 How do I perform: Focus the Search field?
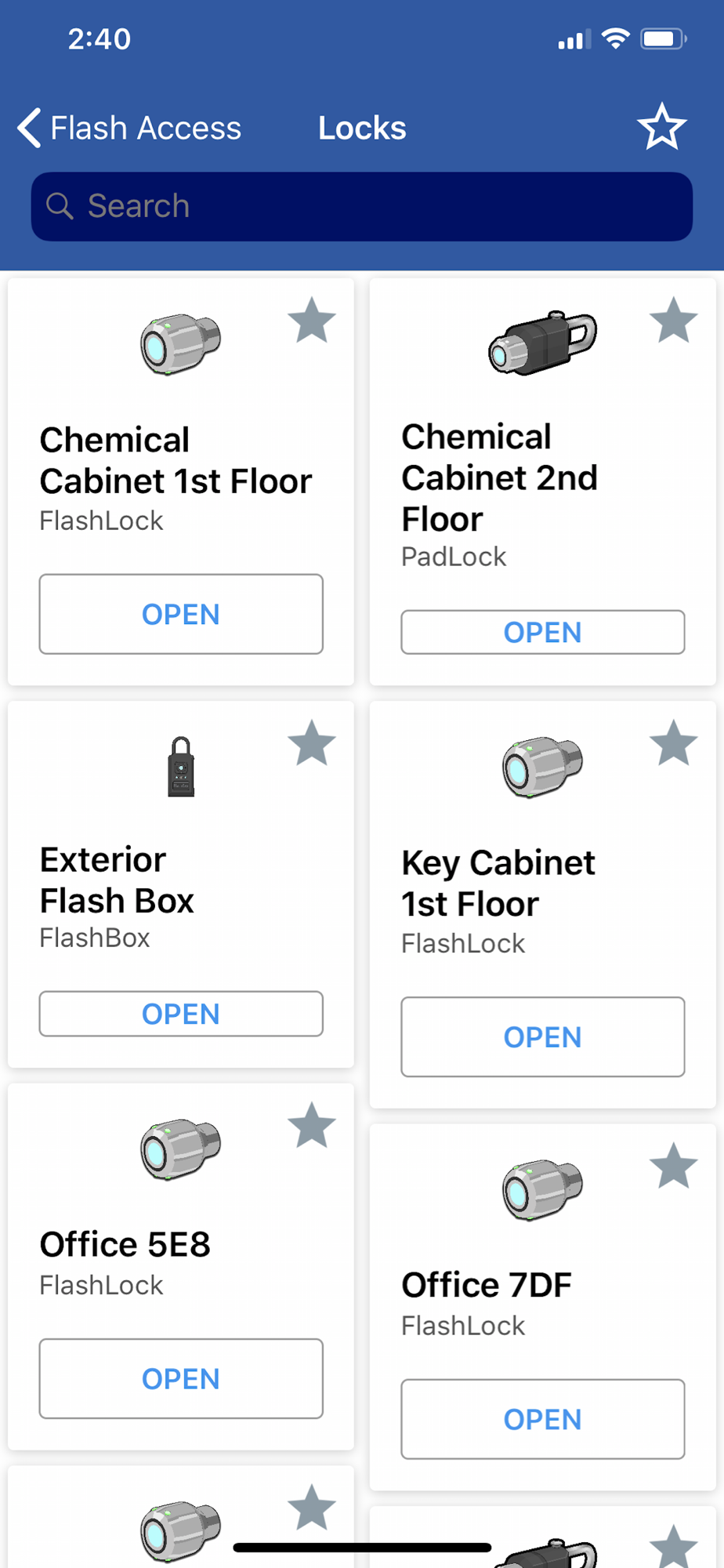pos(362,206)
